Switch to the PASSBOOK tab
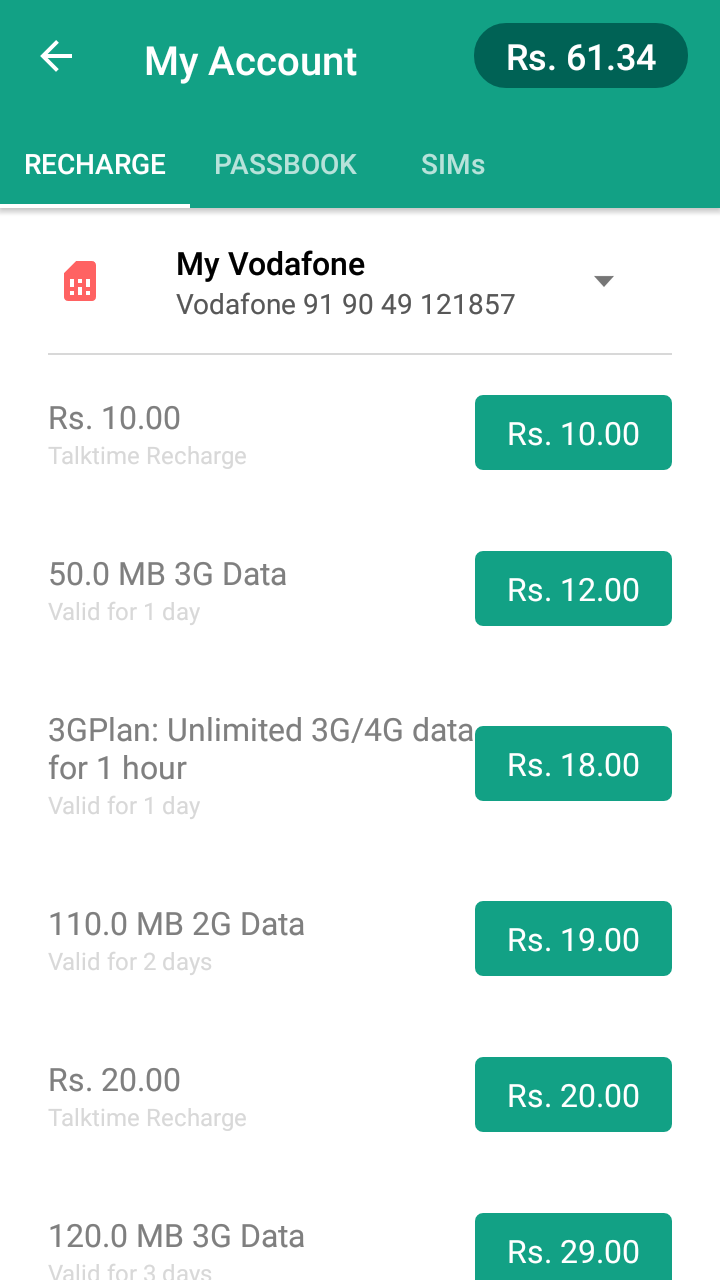This screenshot has height=1280, width=720. (285, 165)
